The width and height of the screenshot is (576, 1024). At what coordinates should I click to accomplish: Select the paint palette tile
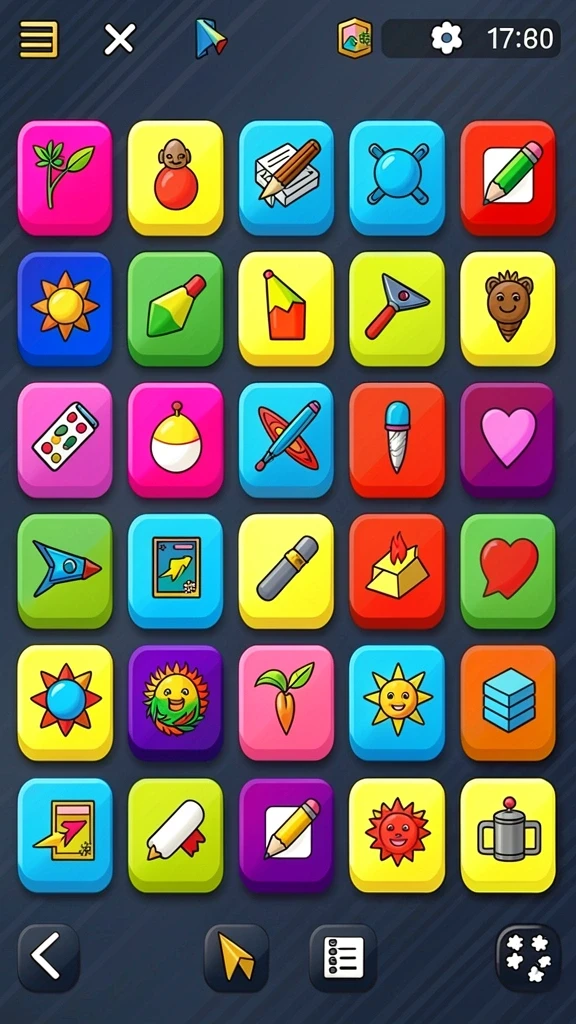pyautogui.click(x=65, y=440)
